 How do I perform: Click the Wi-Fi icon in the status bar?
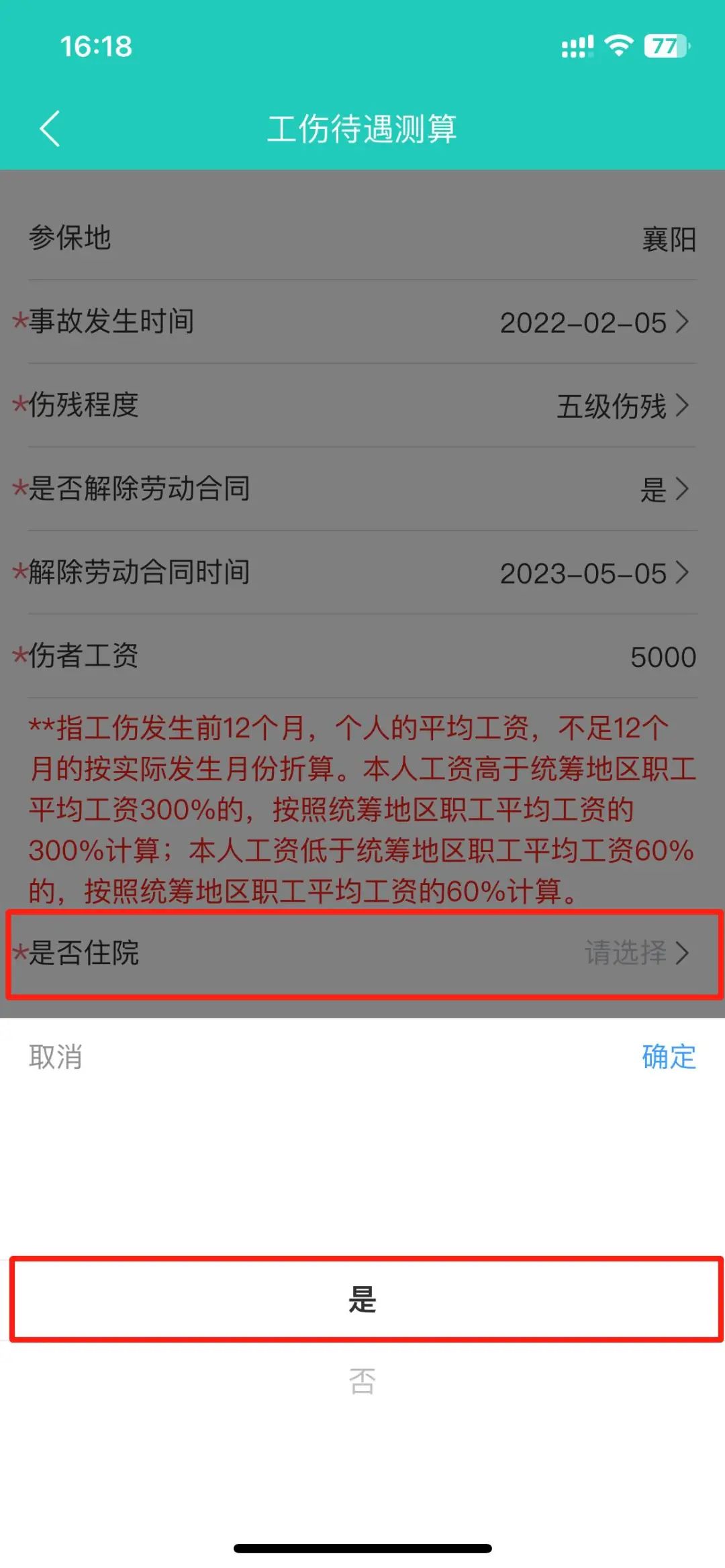618,46
